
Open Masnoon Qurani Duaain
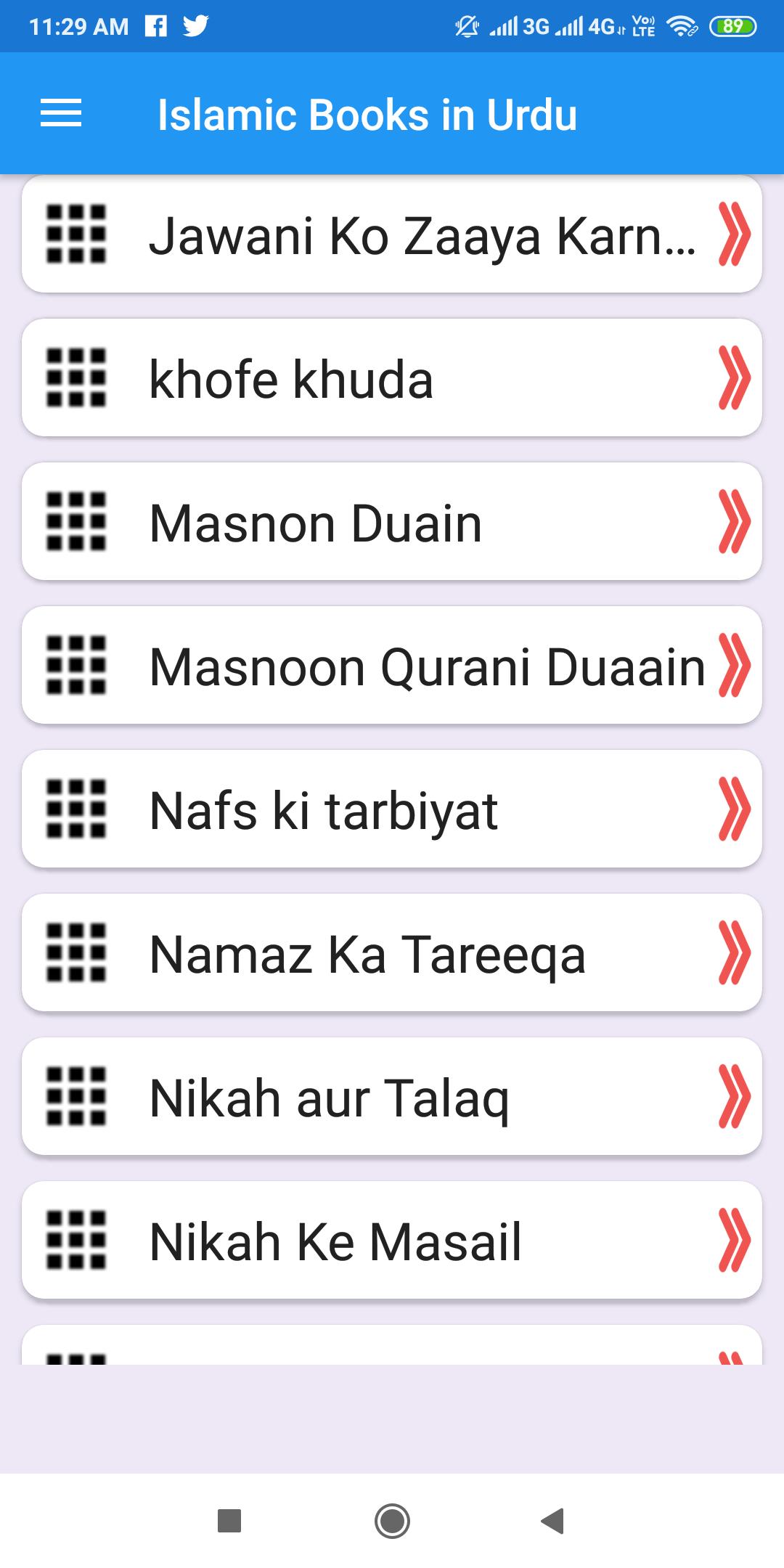[392, 666]
